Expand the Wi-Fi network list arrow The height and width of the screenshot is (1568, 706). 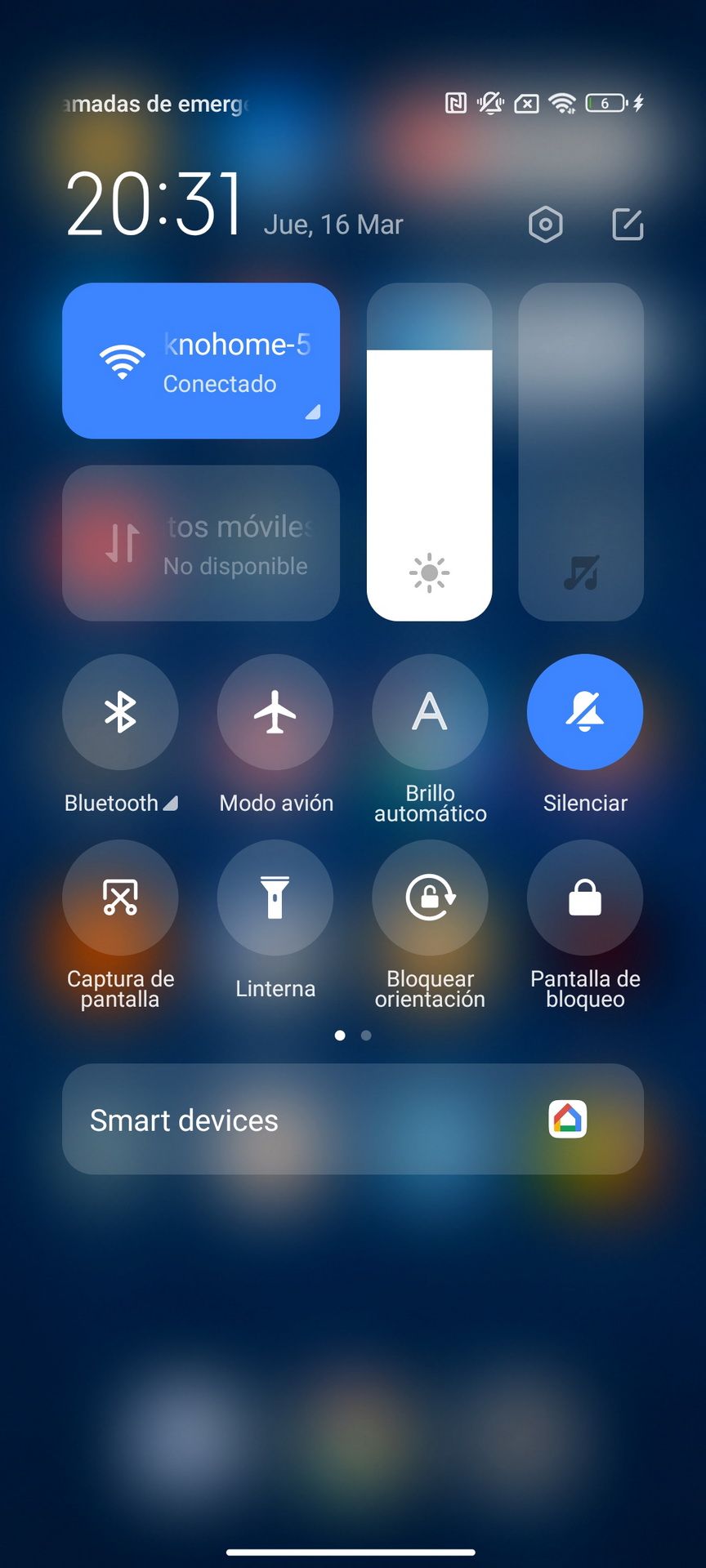click(313, 412)
